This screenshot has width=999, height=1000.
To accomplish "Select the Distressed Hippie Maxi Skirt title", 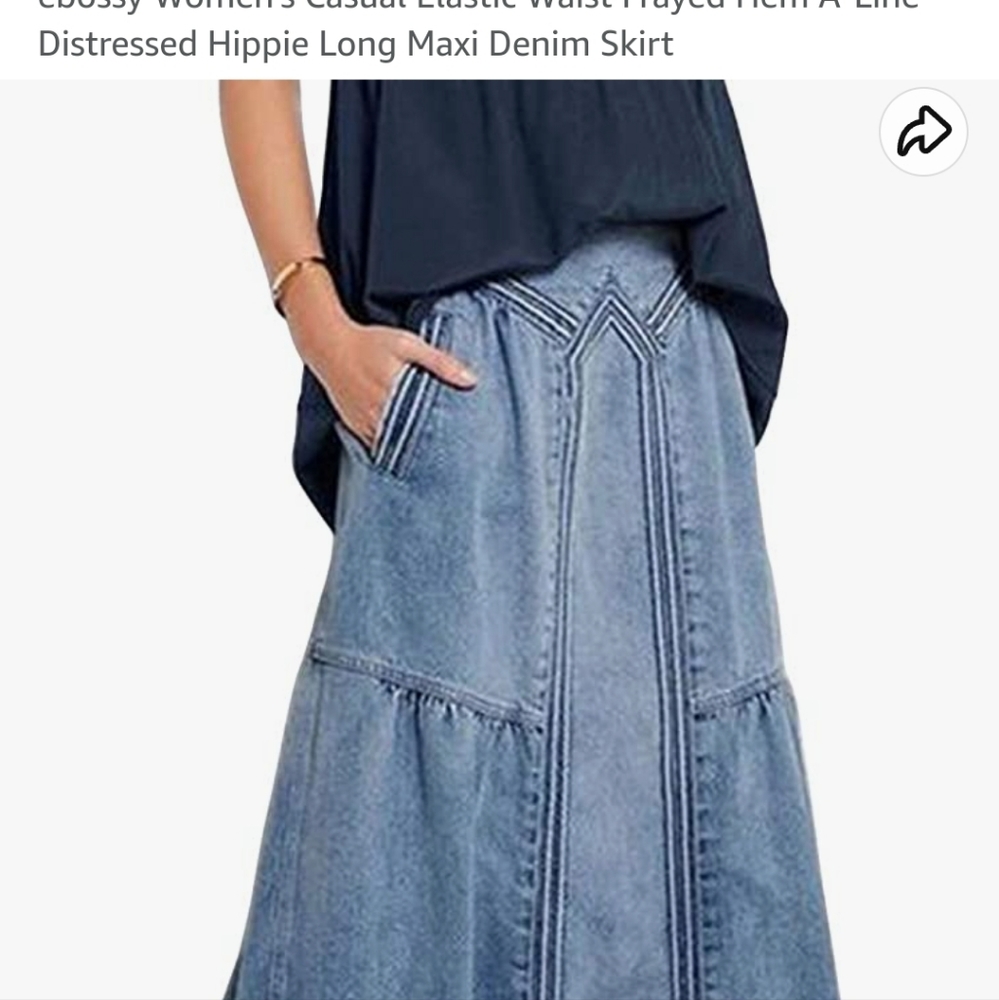I will click(x=355, y=42).
